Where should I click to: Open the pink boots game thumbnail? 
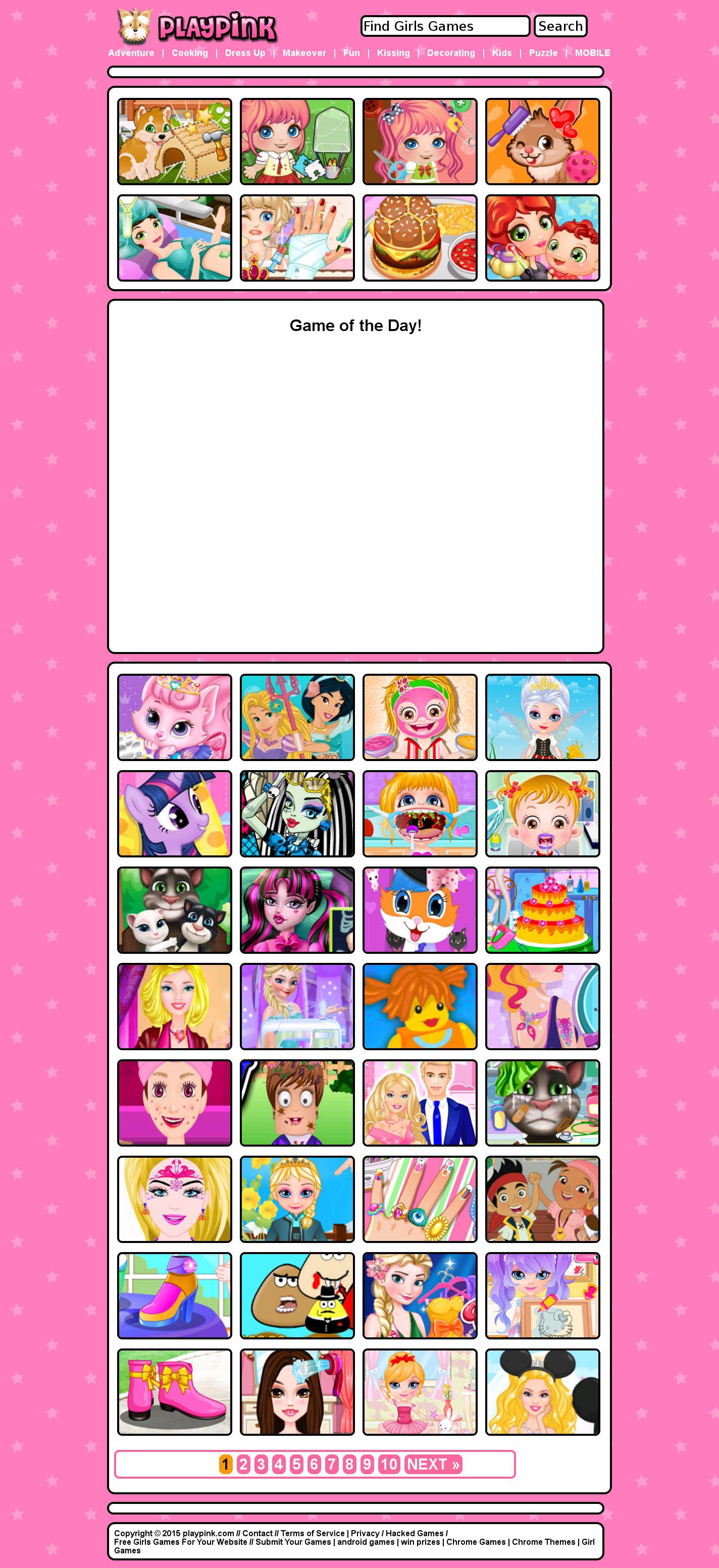pos(175,1391)
